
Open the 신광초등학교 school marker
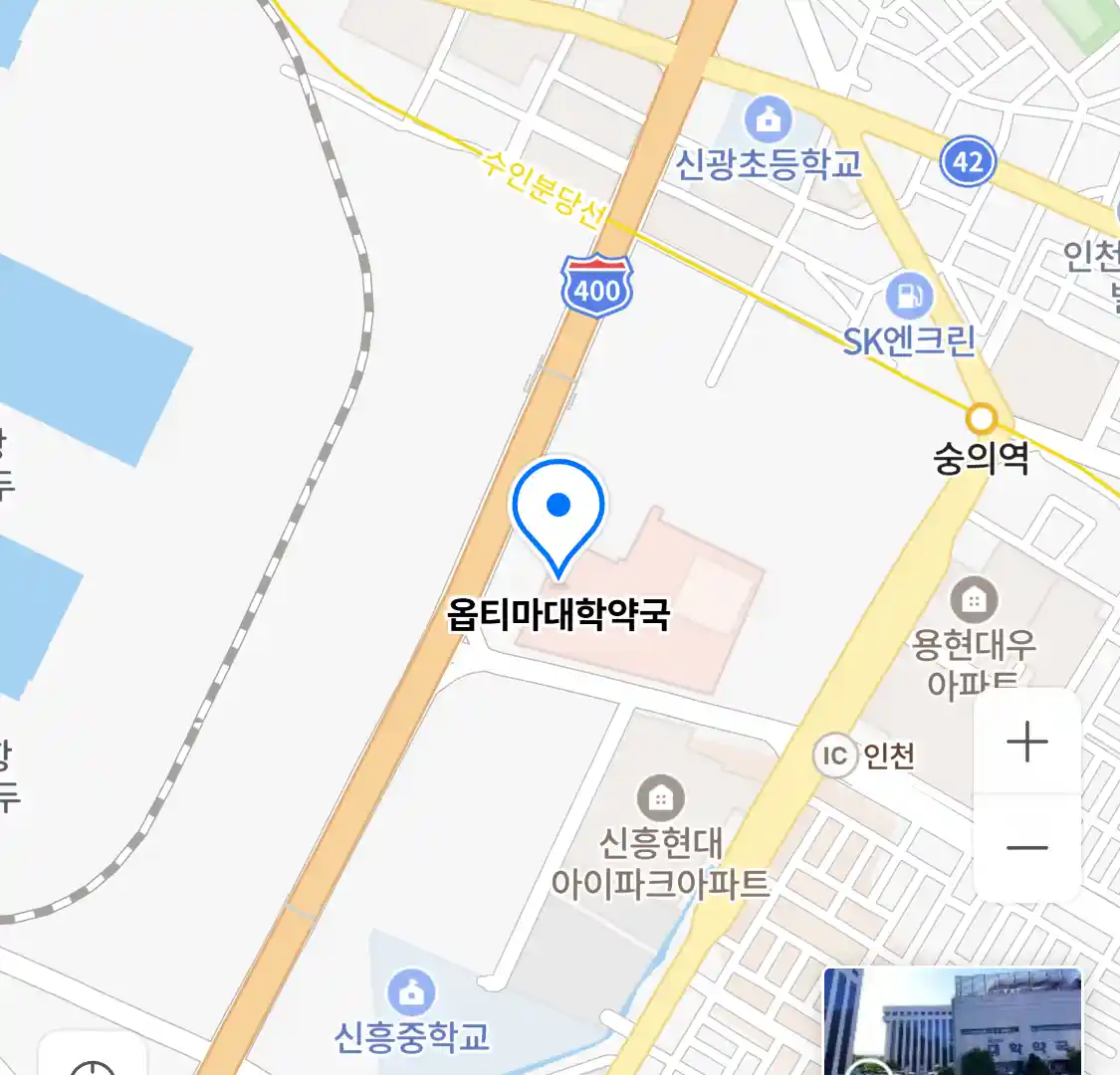coord(768,120)
